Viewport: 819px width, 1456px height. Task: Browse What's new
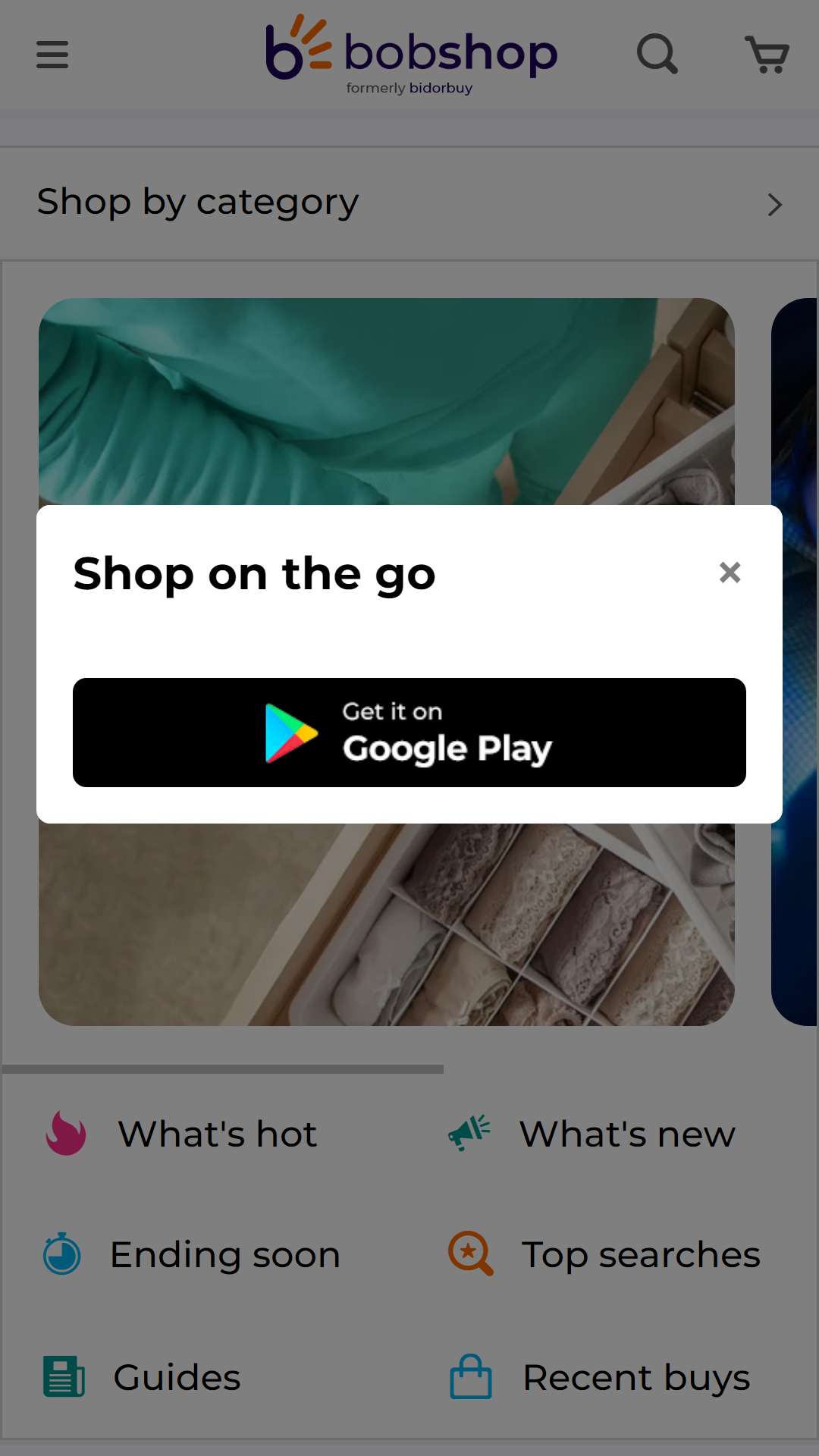coord(591,1134)
